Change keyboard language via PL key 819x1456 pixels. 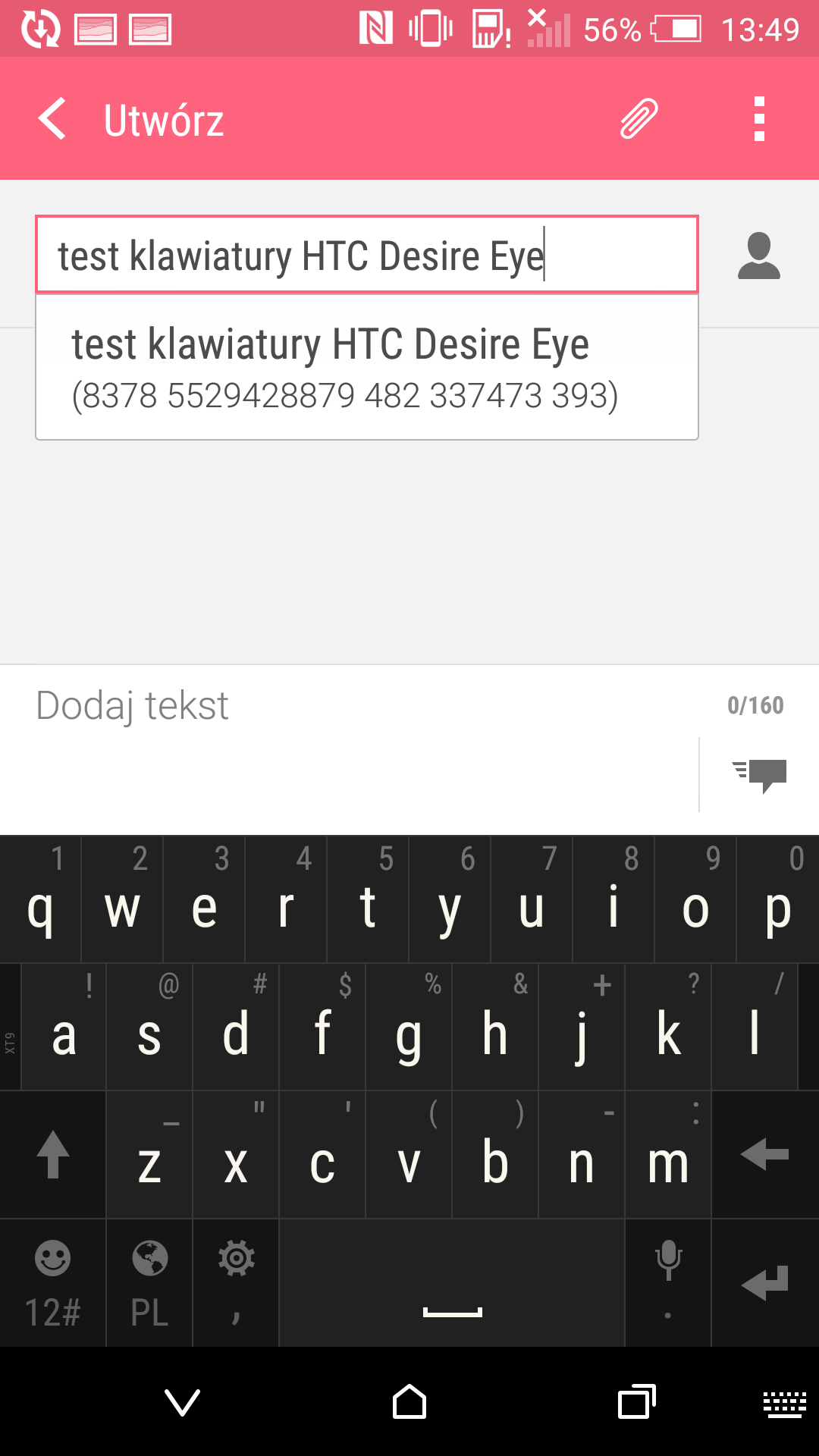pos(149,1283)
